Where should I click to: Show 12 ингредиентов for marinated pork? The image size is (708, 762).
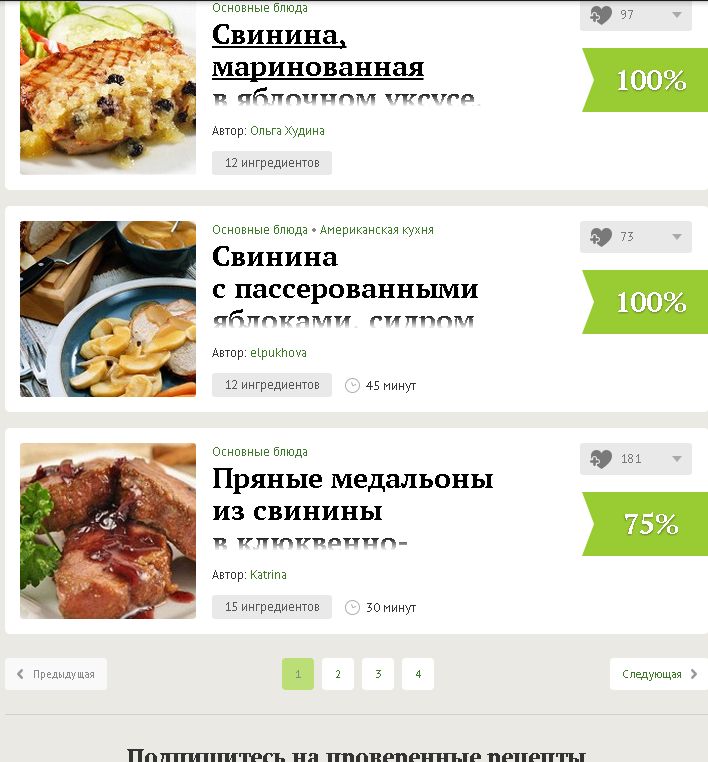click(272, 163)
